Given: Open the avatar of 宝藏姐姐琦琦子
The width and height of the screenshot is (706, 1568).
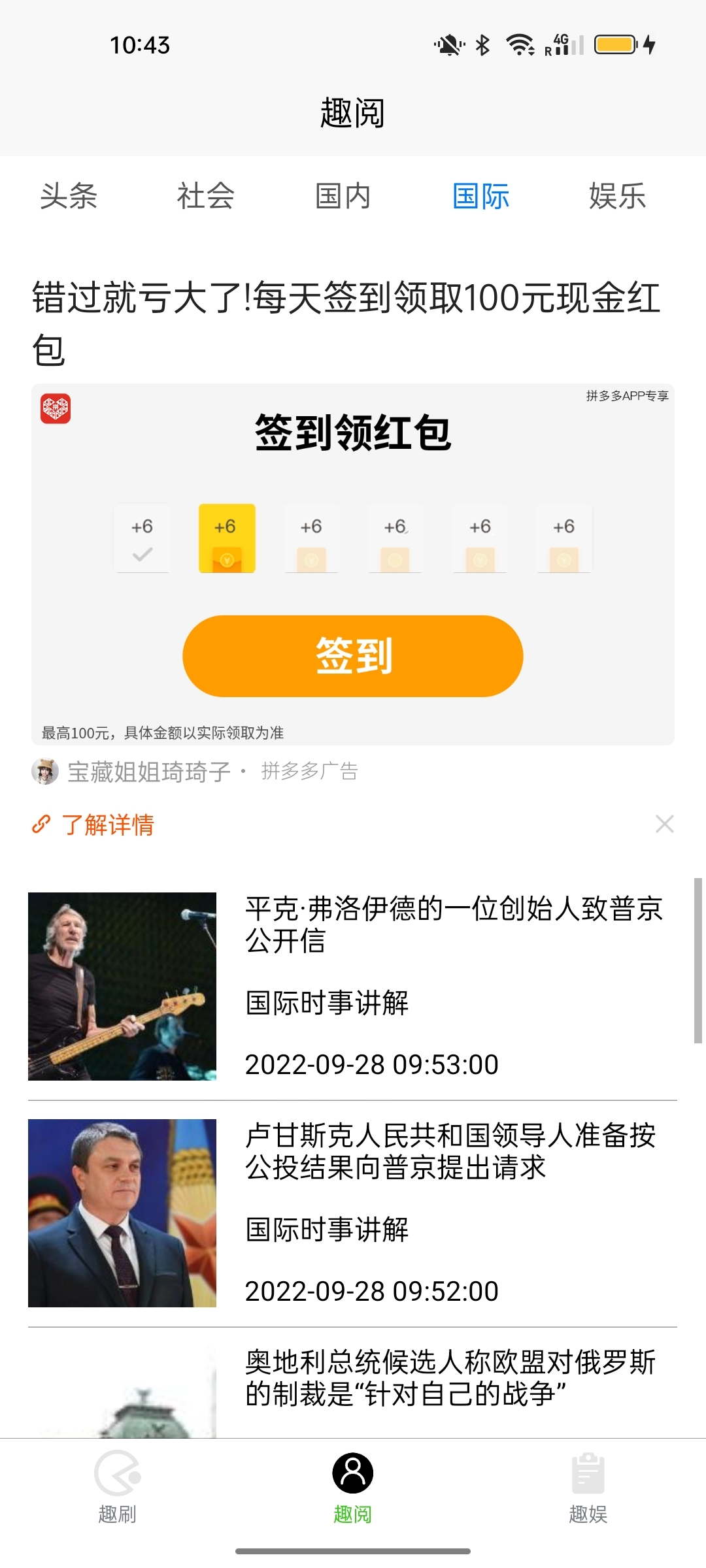Looking at the screenshot, I should 44,772.
